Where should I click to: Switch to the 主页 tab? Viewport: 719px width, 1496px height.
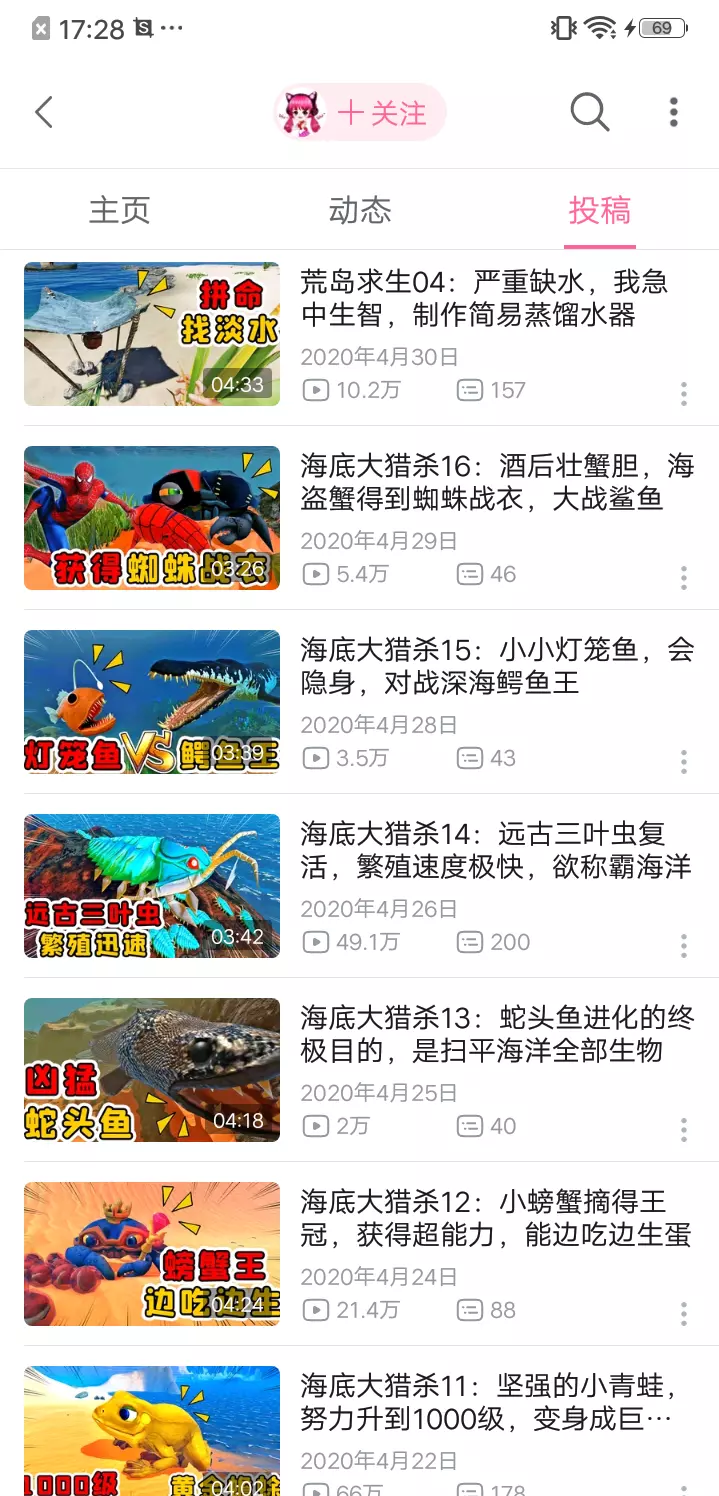[x=120, y=210]
